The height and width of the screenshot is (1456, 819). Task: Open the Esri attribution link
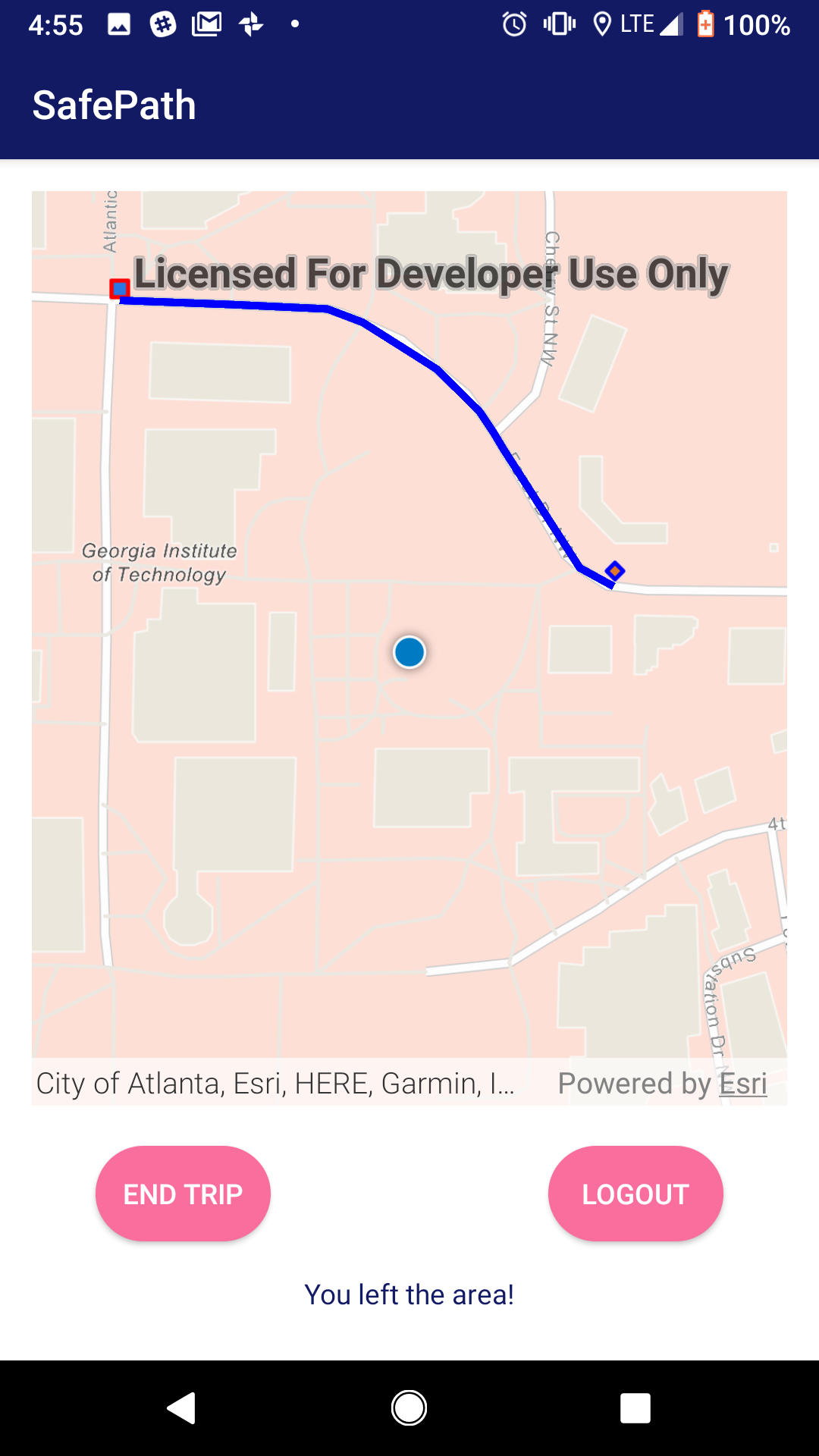[x=742, y=1084]
